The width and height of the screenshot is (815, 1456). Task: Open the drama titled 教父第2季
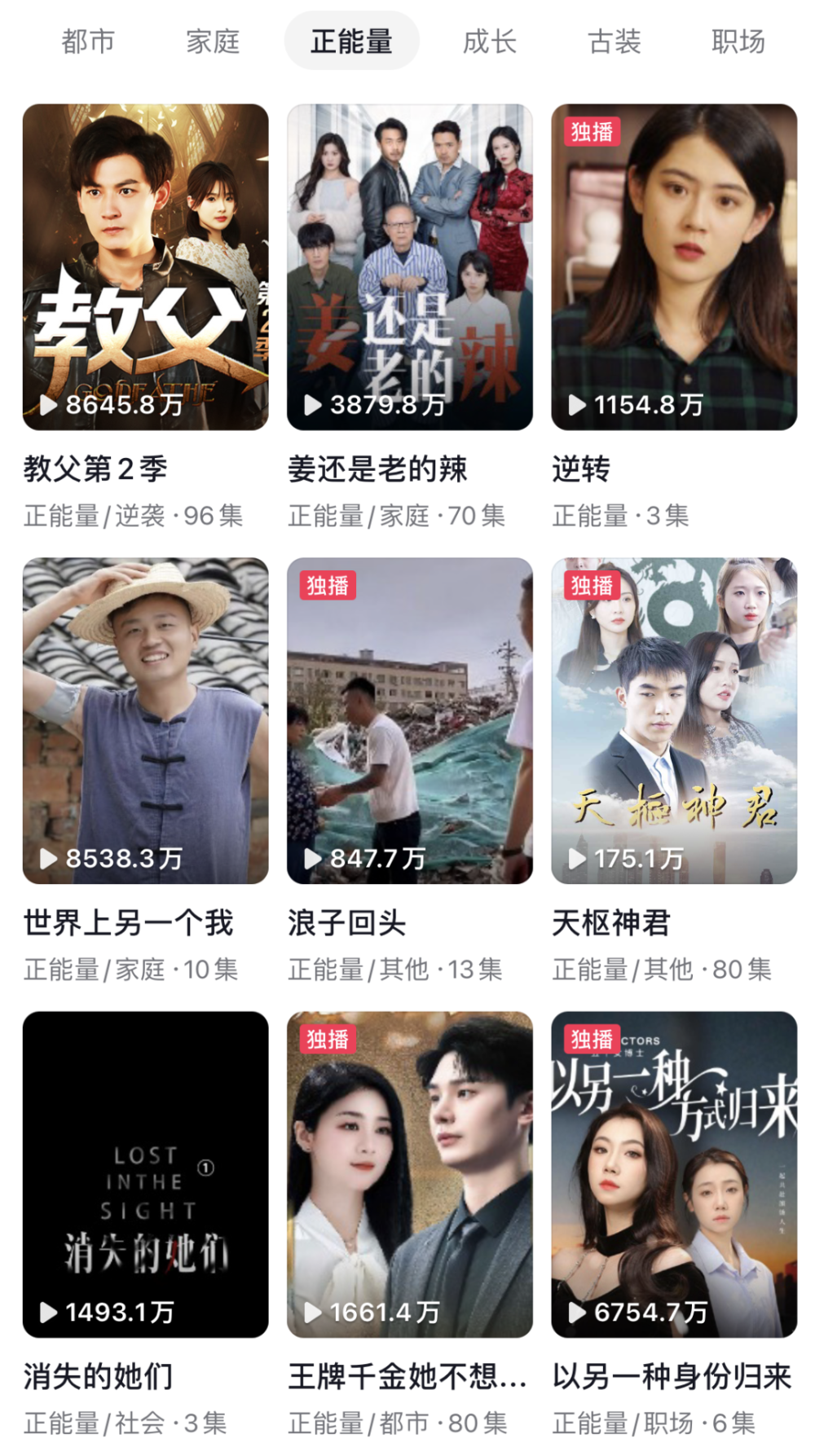pos(99,468)
